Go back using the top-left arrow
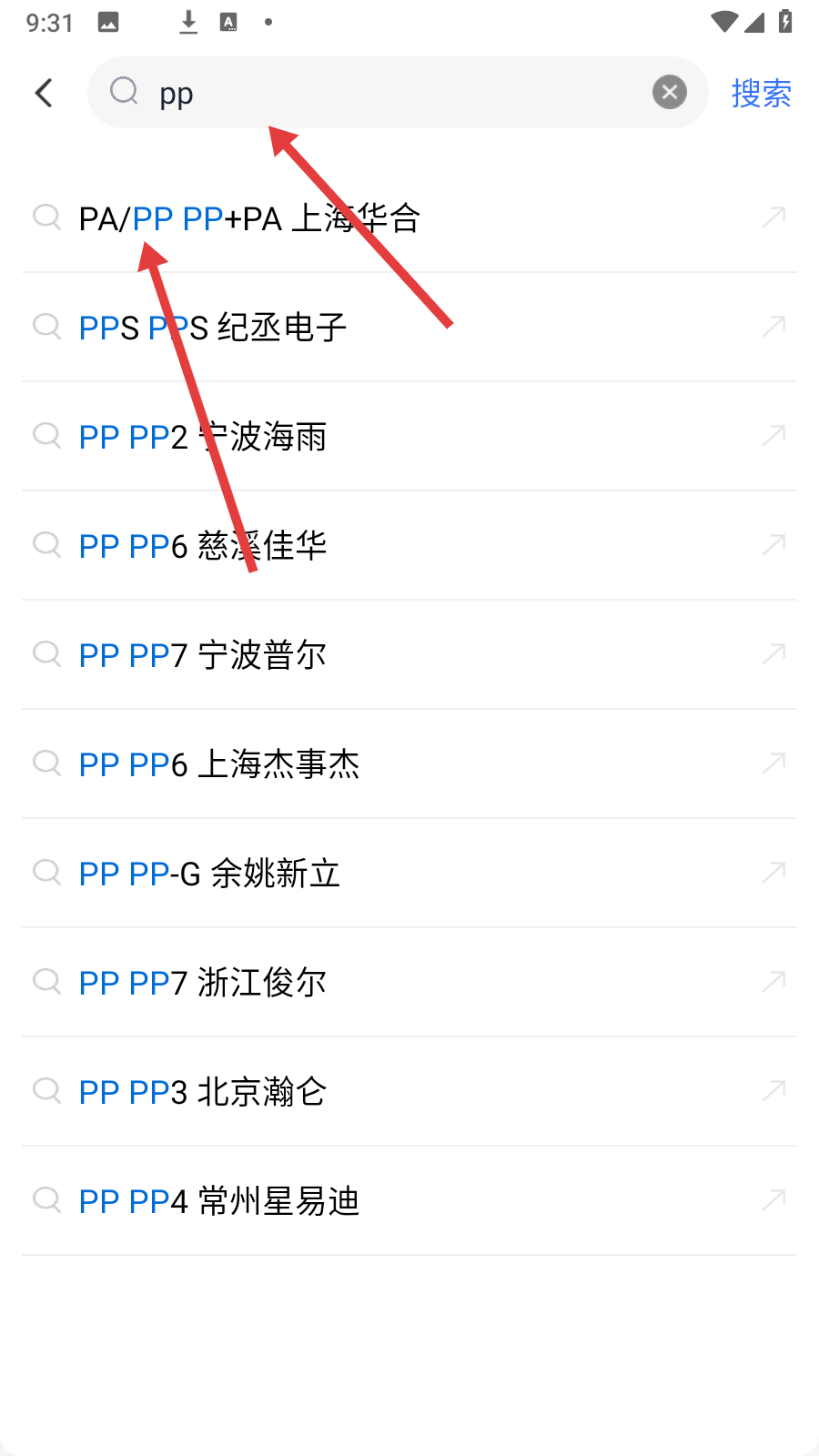This screenshot has width=819, height=1456. (44, 93)
